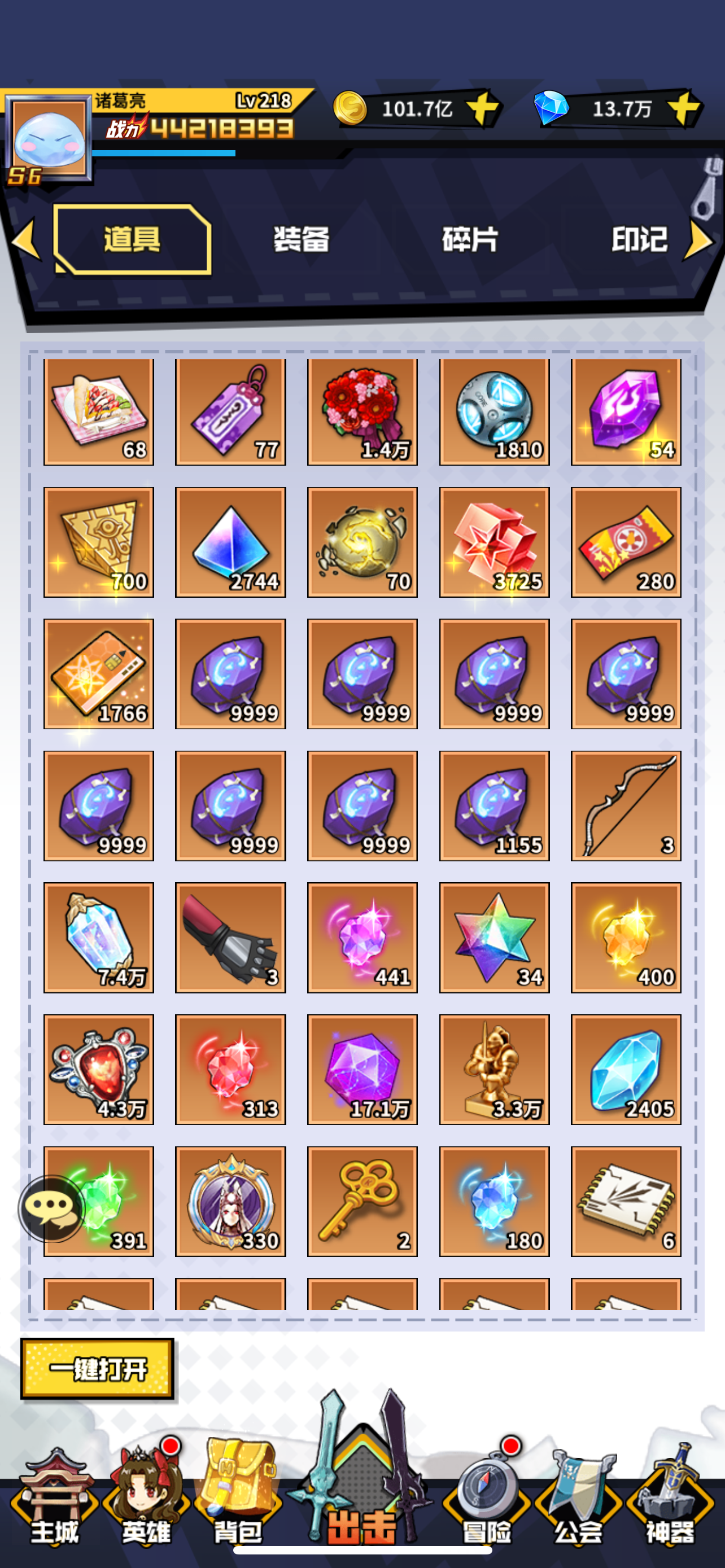Open the red bouquet item 1.4万
This screenshot has height=1568, width=725.
click(362, 411)
